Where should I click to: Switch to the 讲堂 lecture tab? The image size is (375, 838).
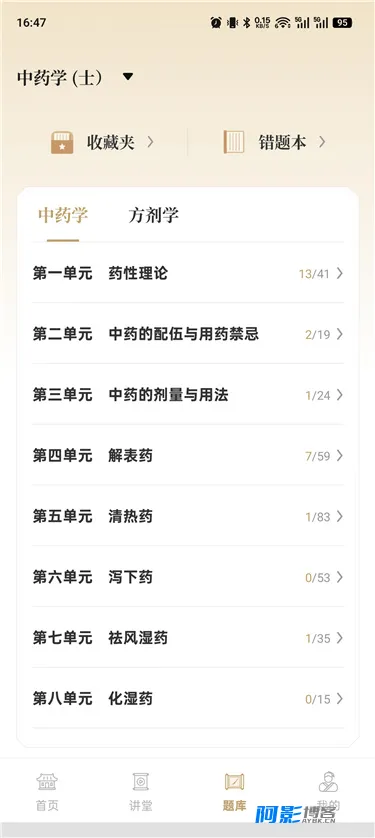point(140,792)
